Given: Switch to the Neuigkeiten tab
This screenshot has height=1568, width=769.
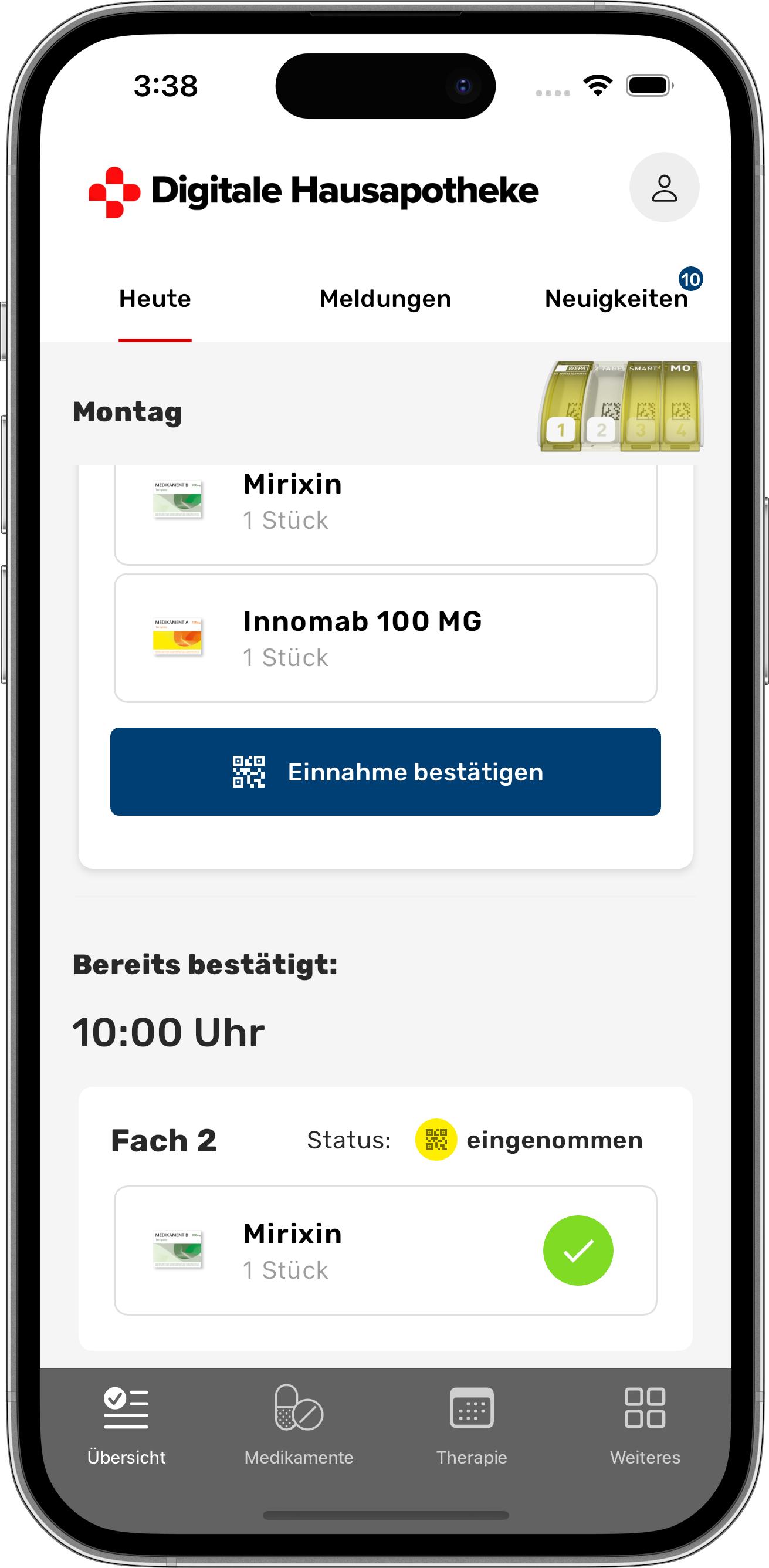Looking at the screenshot, I should (x=616, y=299).
